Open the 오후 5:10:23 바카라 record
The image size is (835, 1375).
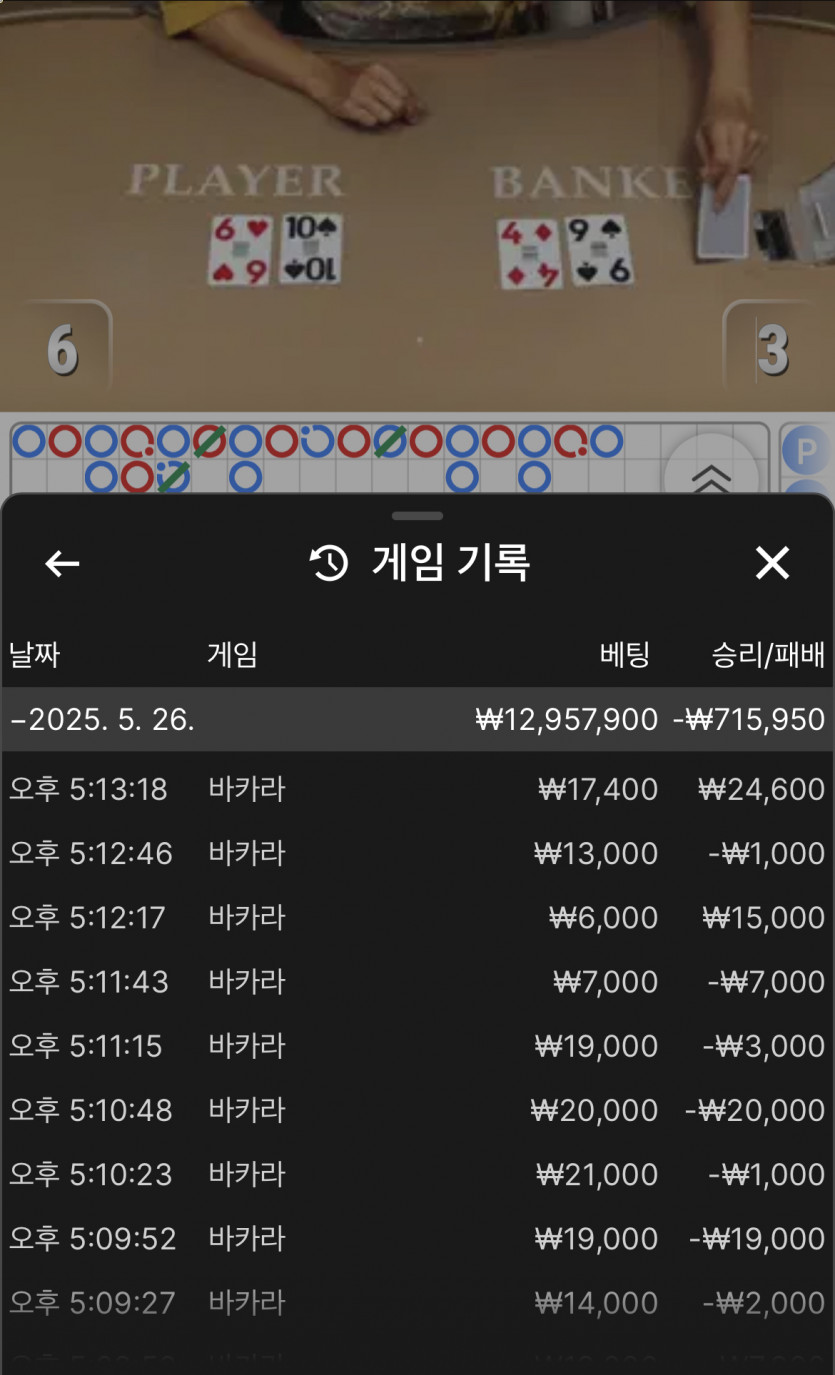point(417,1174)
